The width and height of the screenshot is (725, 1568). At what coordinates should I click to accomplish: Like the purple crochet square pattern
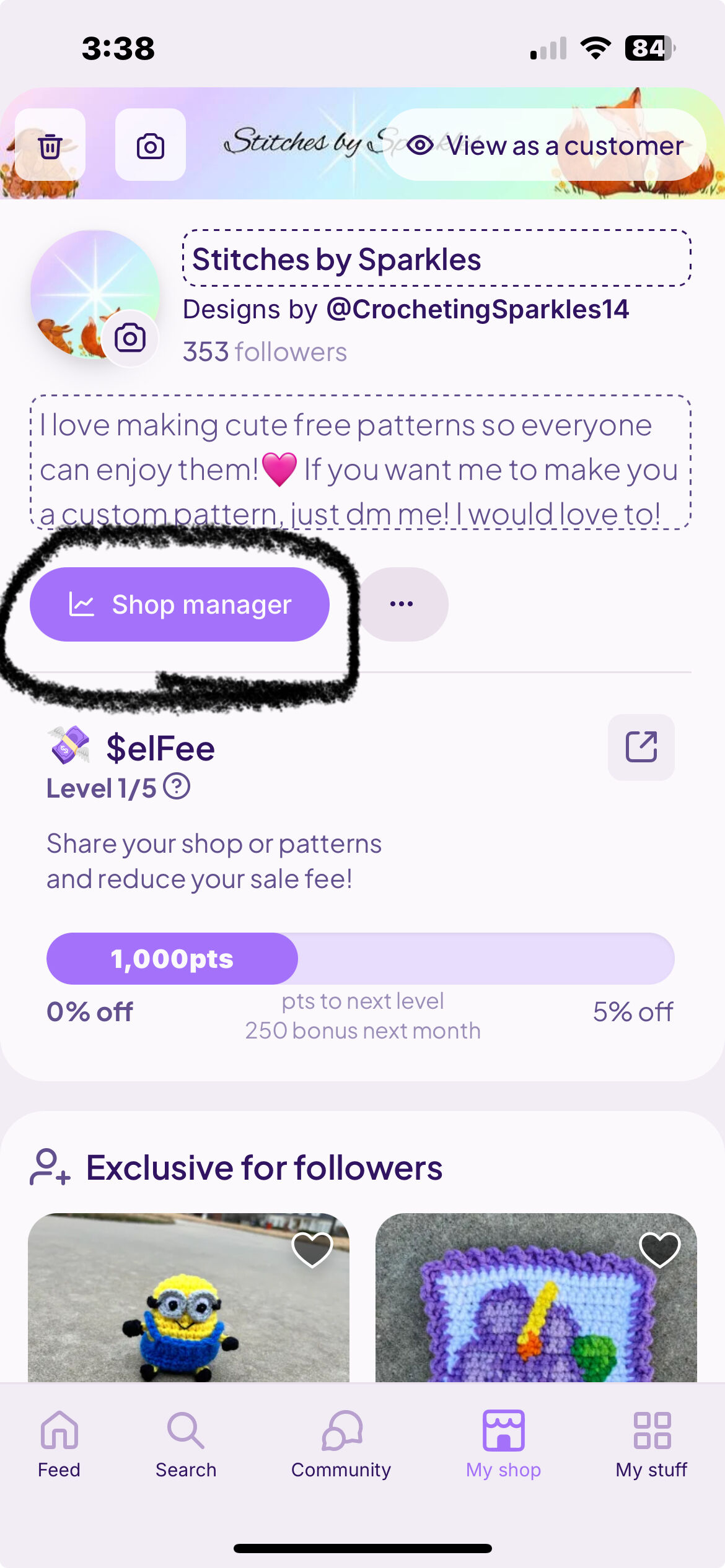[660, 1249]
